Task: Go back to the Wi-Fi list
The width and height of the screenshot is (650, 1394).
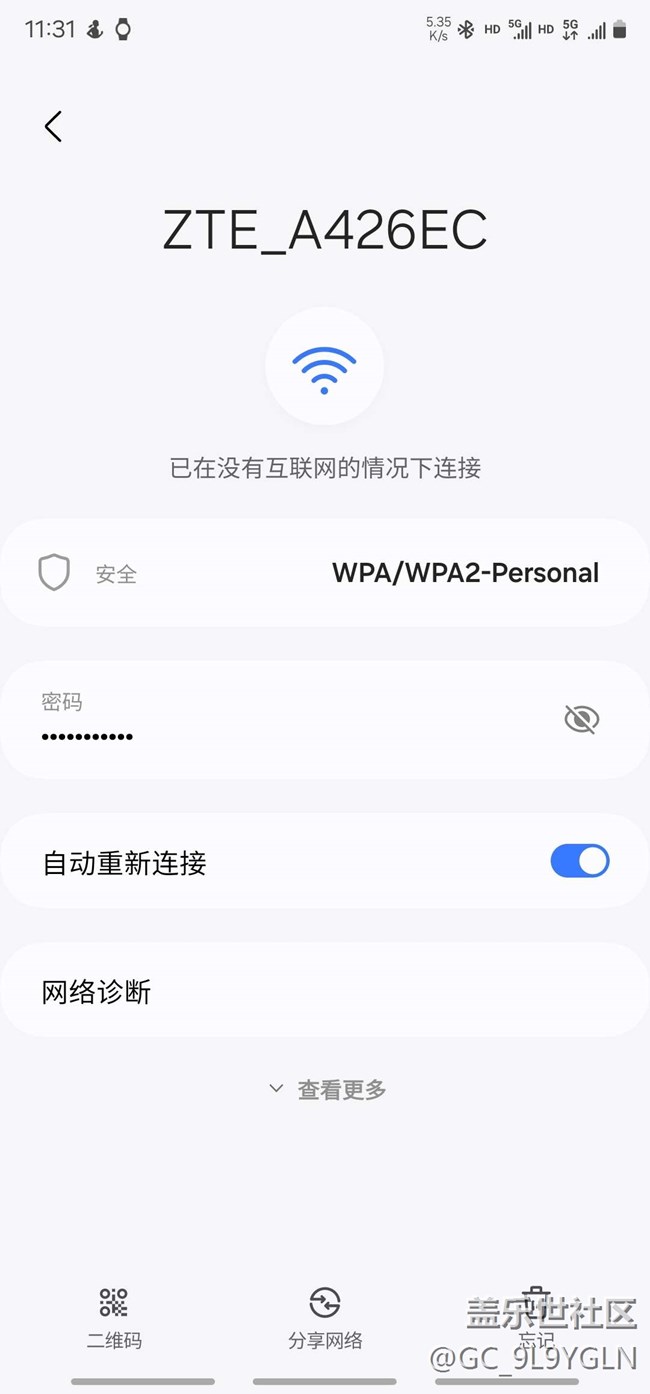Action: 53,127
